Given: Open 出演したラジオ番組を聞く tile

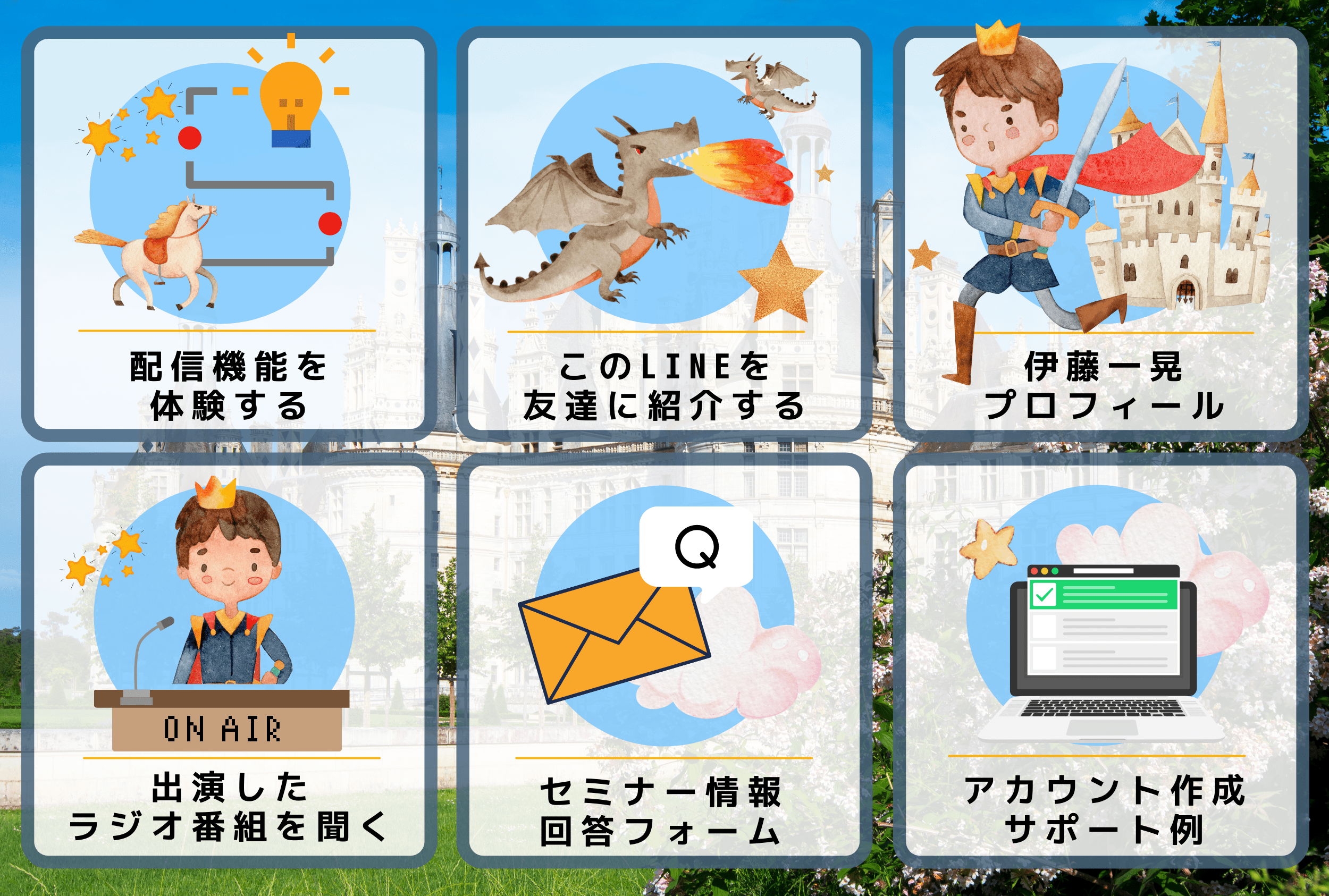Looking at the screenshot, I should (229, 661).
